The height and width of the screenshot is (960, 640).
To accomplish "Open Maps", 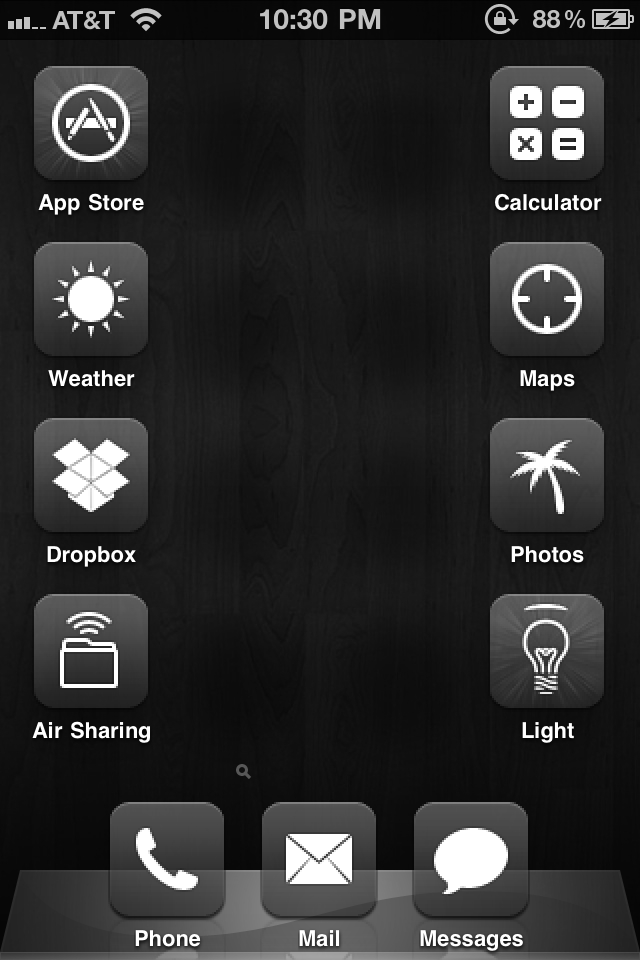I will (x=547, y=299).
